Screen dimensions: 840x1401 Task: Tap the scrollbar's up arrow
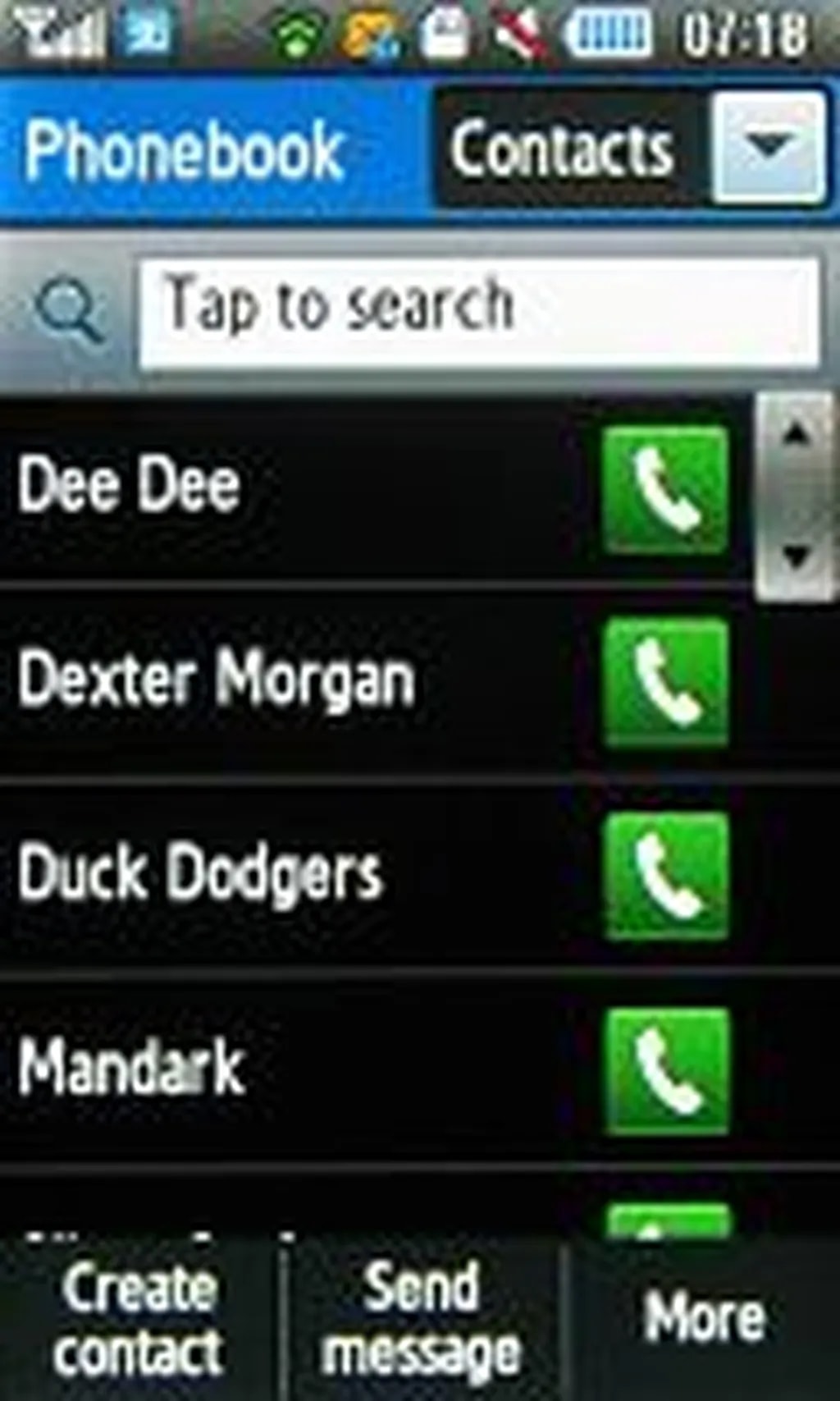(x=796, y=433)
